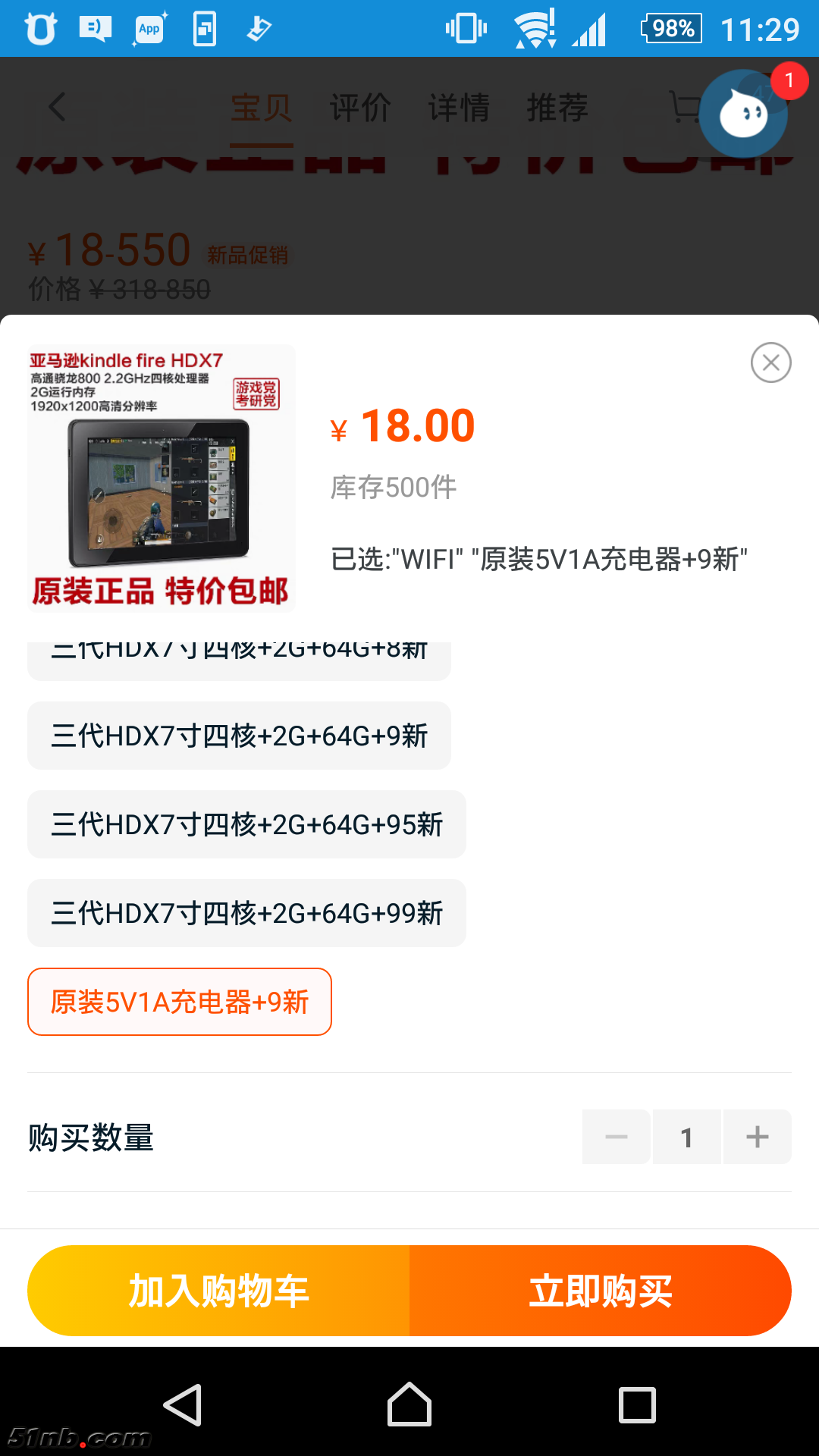The image size is (819, 1456).
Task: Select the 三代HDX7寸四核+2G+64G+9新 variant
Action: click(x=239, y=736)
